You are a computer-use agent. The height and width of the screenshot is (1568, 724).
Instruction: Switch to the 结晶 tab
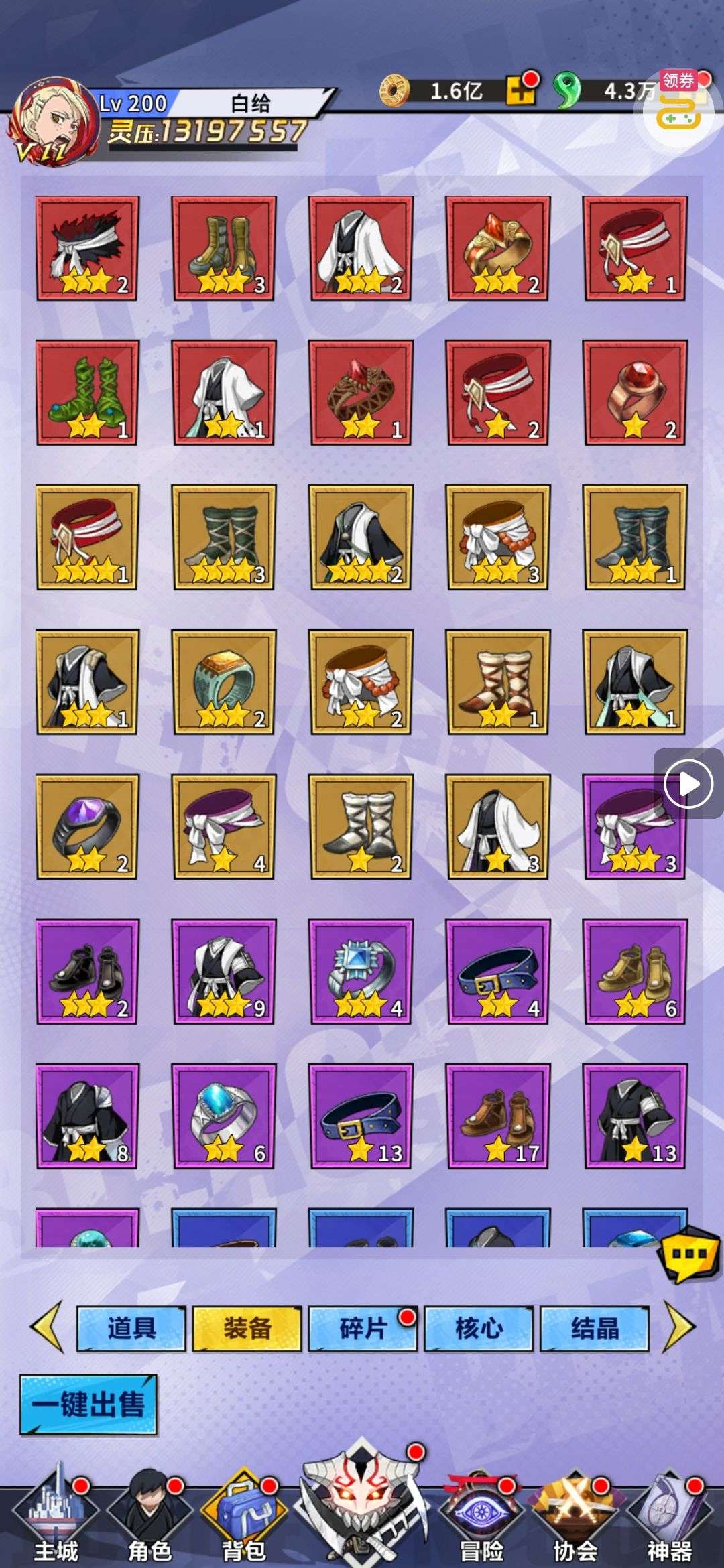(595, 1327)
